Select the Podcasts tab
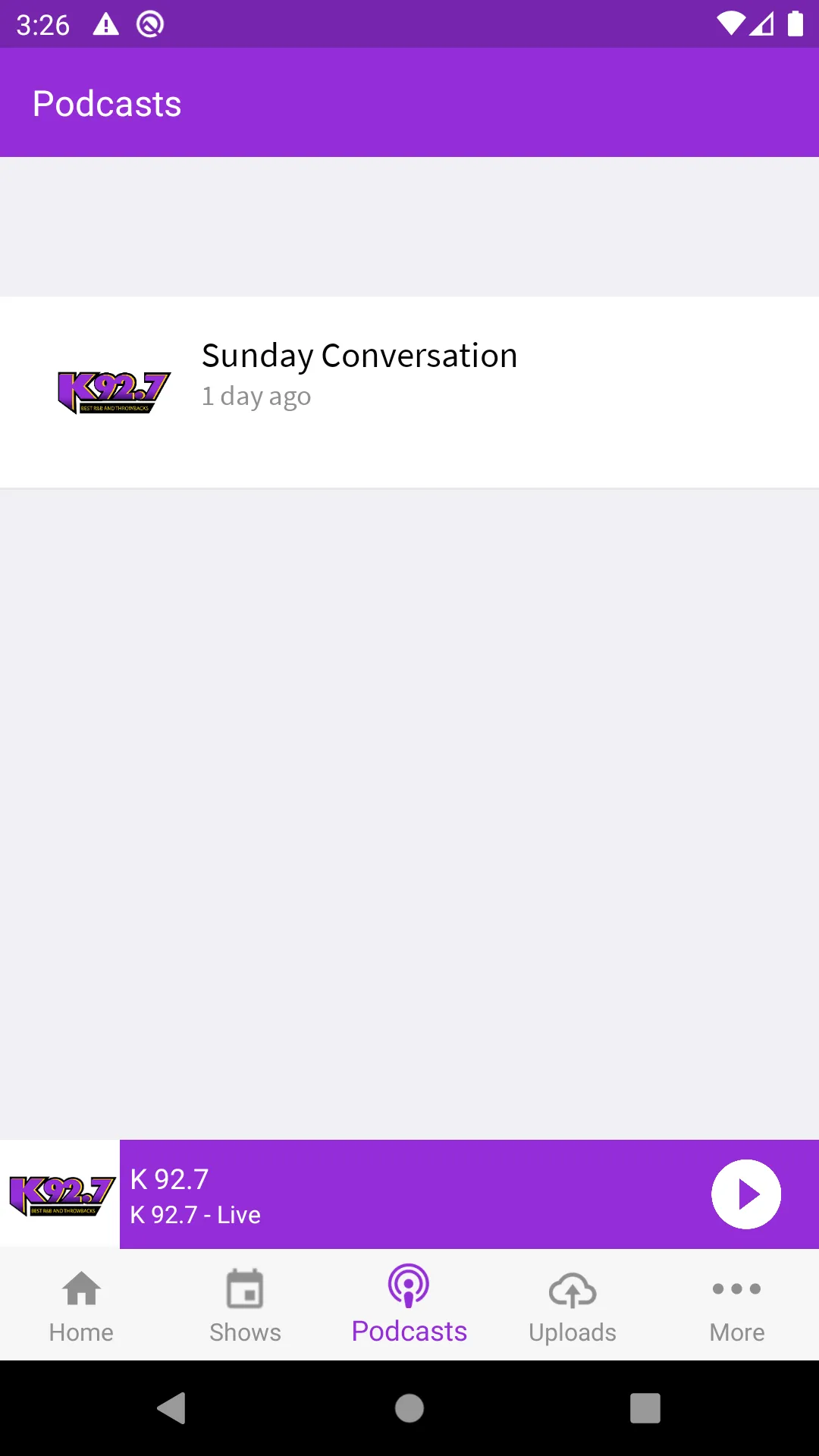This screenshot has height=1456, width=819. [409, 1306]
